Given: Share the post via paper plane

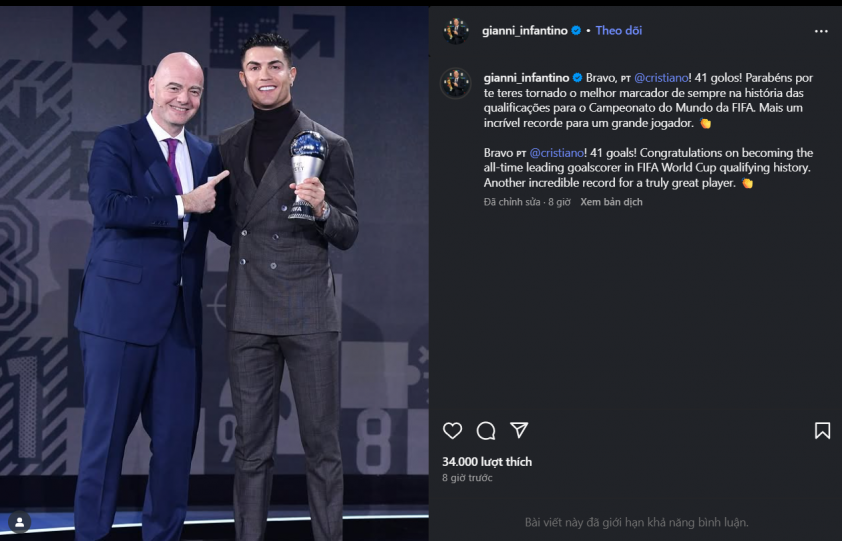Looking at the screenshot, I should [x=519, y=430].
